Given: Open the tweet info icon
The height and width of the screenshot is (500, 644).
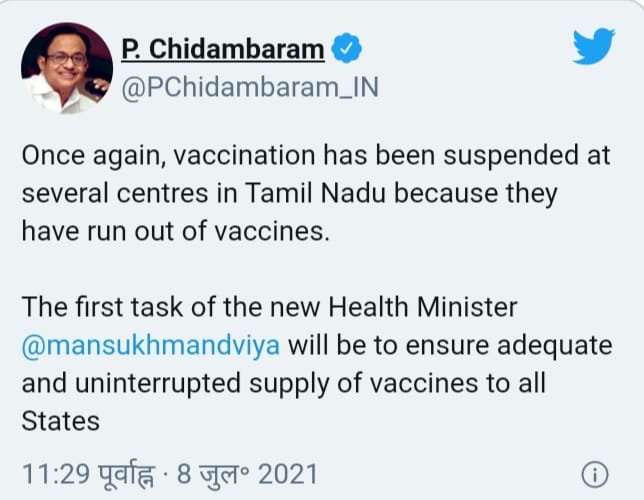Looking at the screenshot, I should pos(595,473).
